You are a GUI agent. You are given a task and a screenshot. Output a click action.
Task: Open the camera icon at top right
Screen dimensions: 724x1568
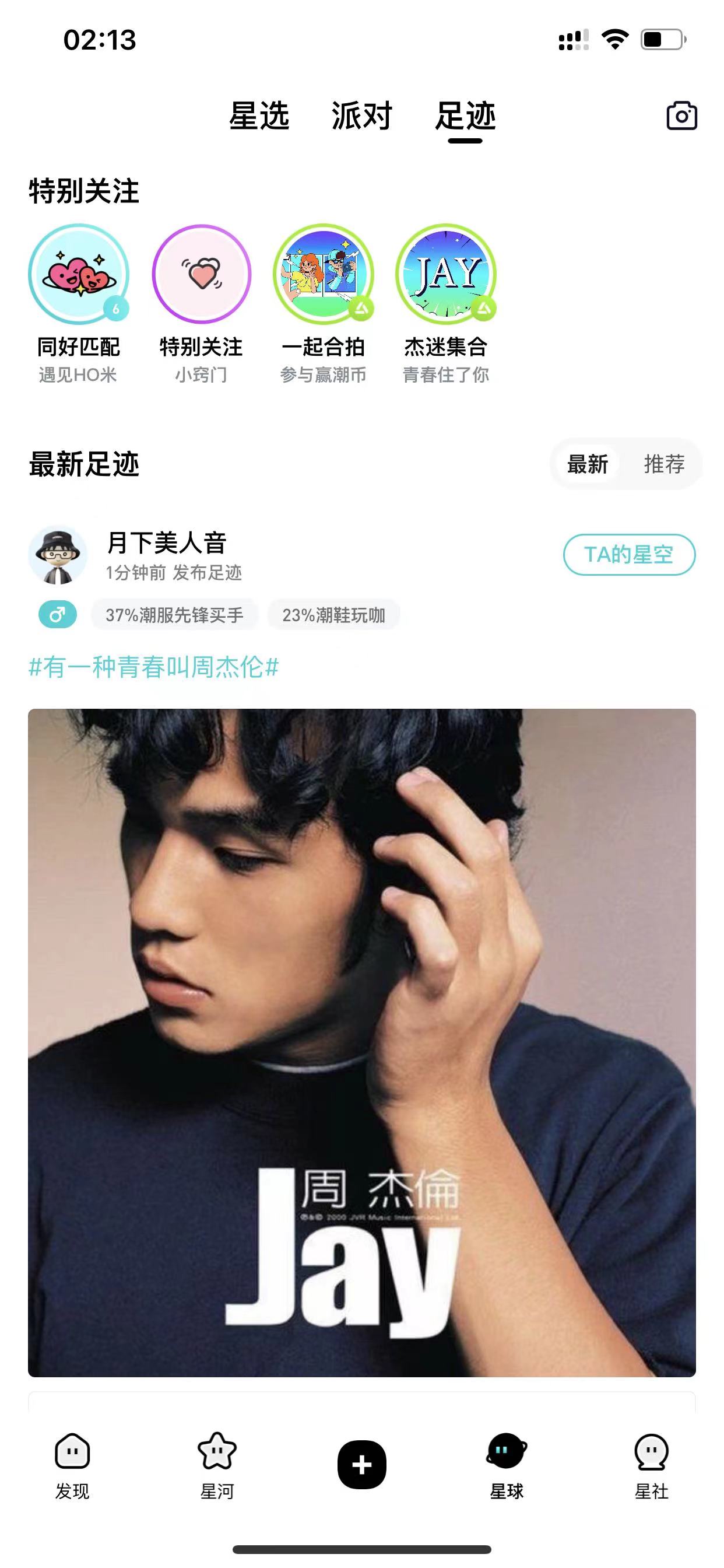click(681, 116)
